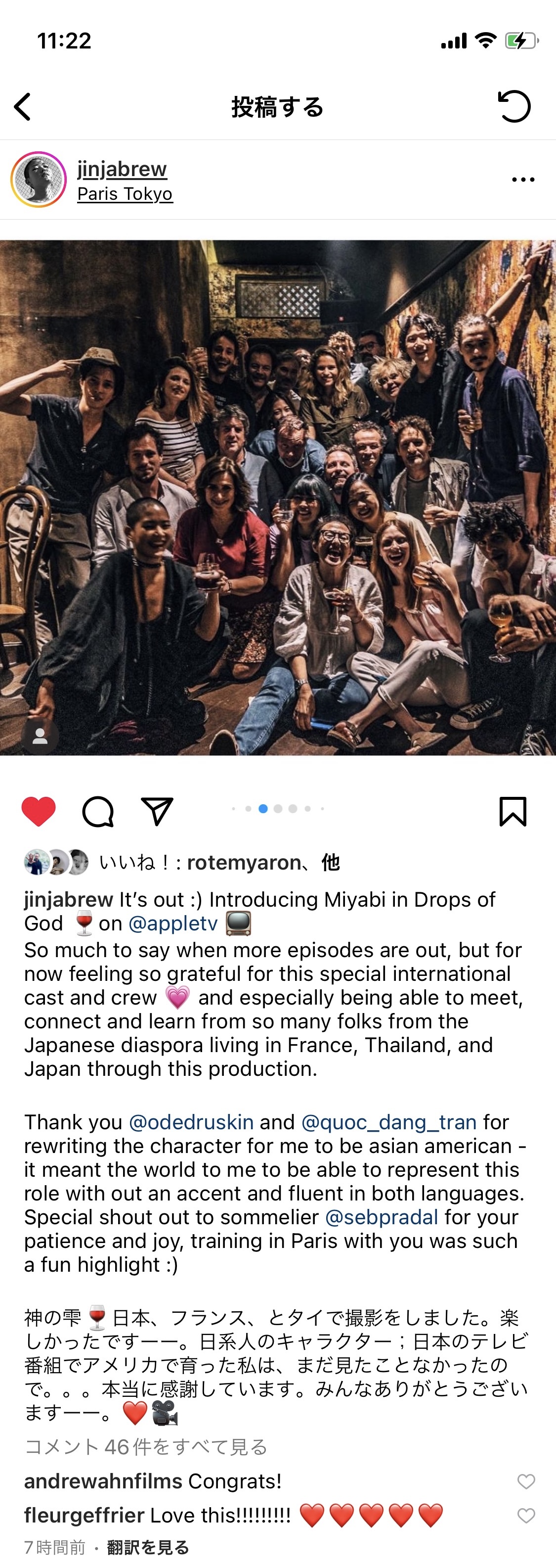The width and height of the screenshot is (556, 1568).
Task: Open the jinjabrew username link
Action: tap(122, 169)
